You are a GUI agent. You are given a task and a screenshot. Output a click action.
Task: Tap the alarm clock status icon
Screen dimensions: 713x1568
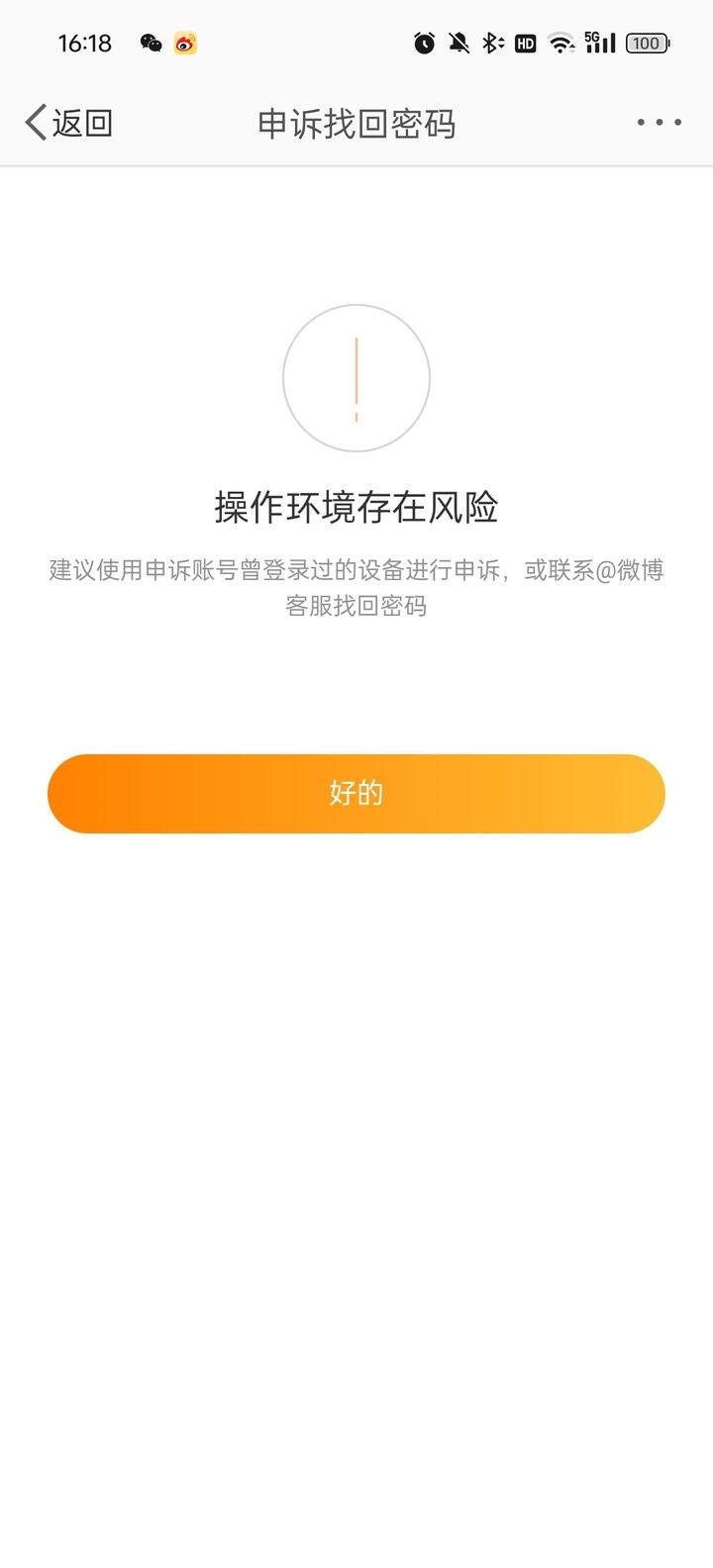[424, 43]
